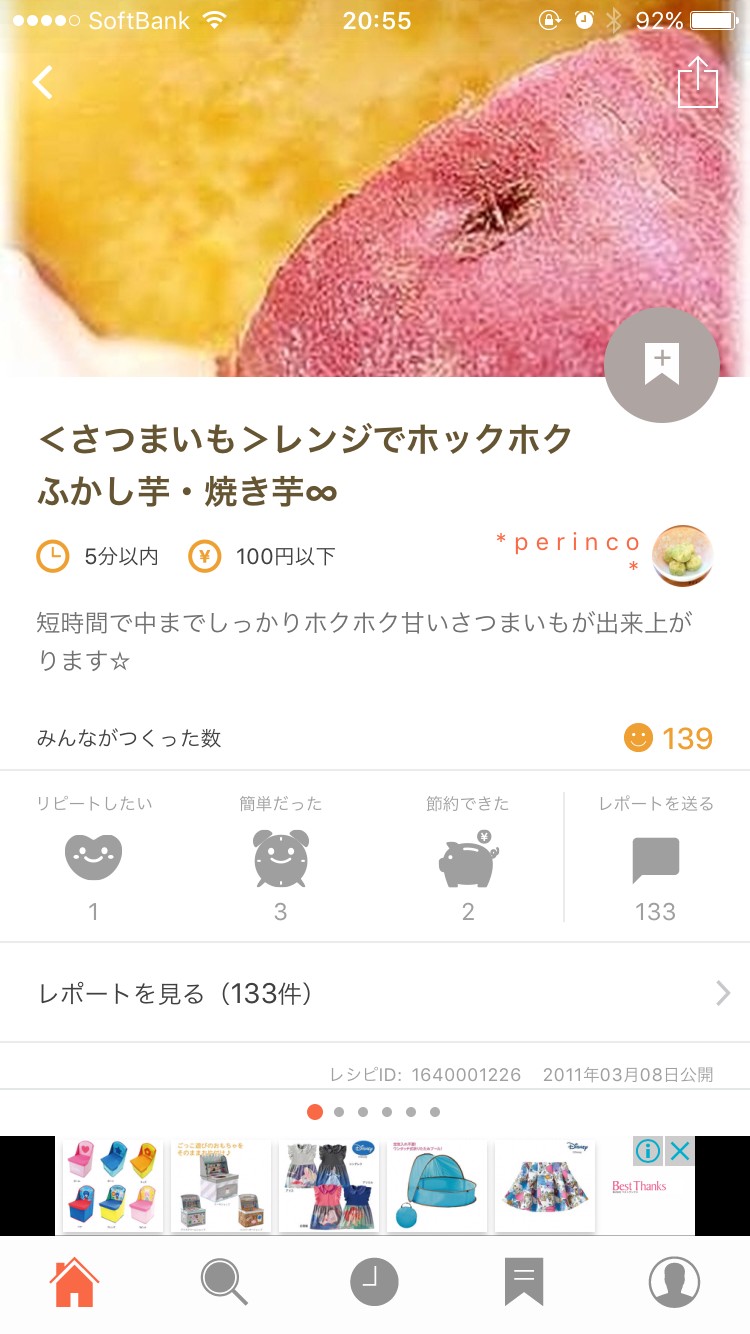Open the perinco author profile
750x1334 pixels.
(x=682, y=555)
